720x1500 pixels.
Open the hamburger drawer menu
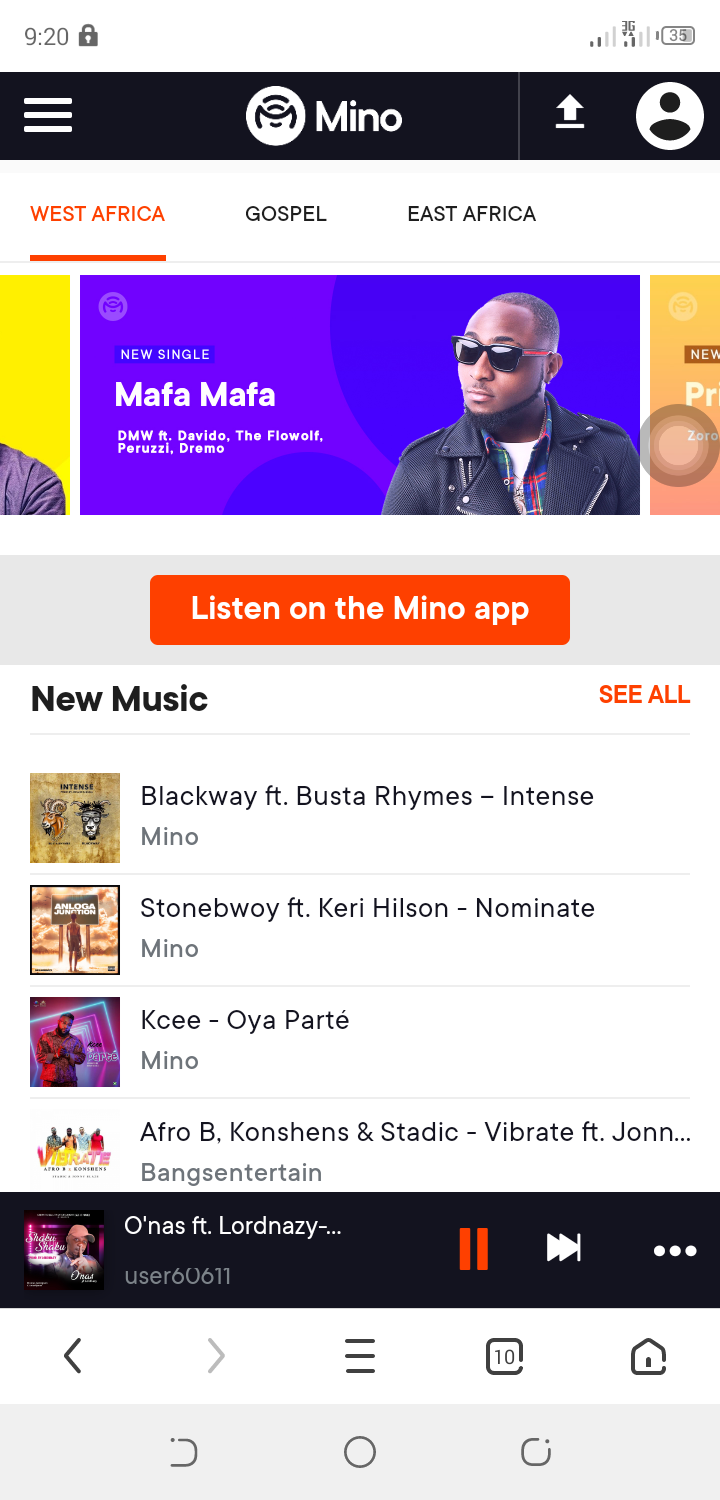click(x=48, y=116)
